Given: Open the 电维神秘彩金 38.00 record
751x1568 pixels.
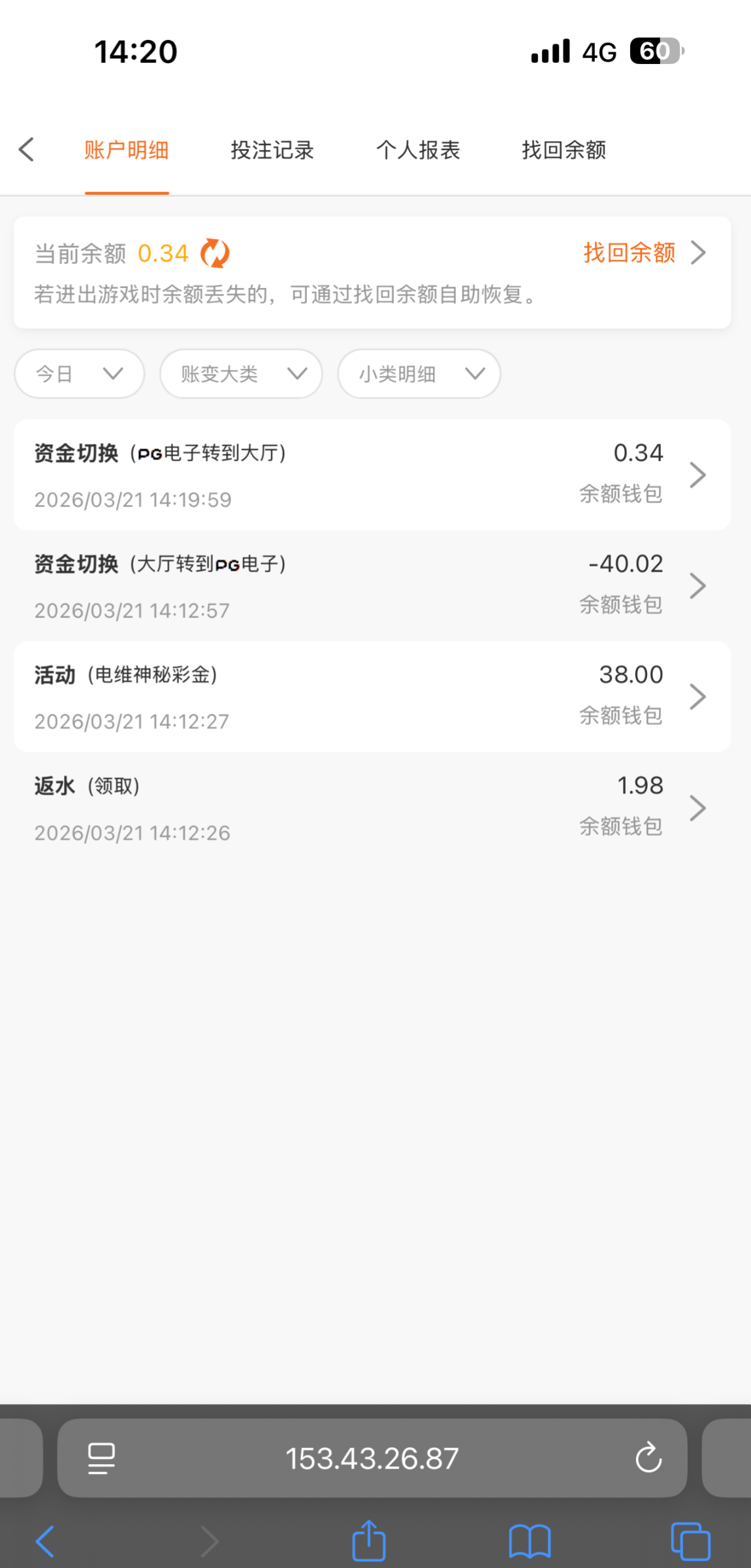Looking at the screenshot, I should click(372, 696).
